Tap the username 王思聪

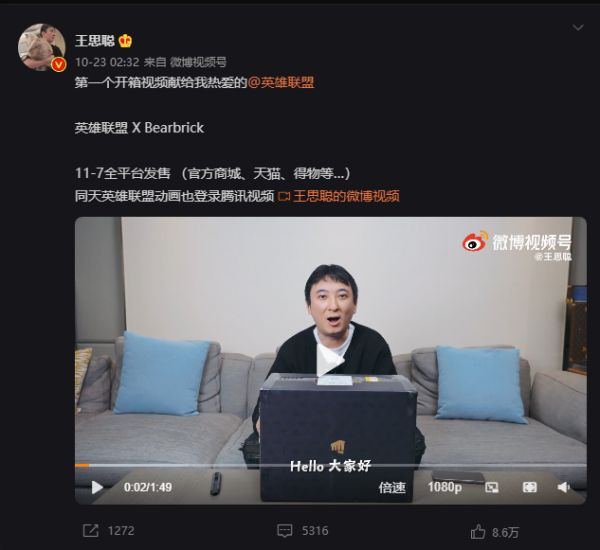pos(95,41)
